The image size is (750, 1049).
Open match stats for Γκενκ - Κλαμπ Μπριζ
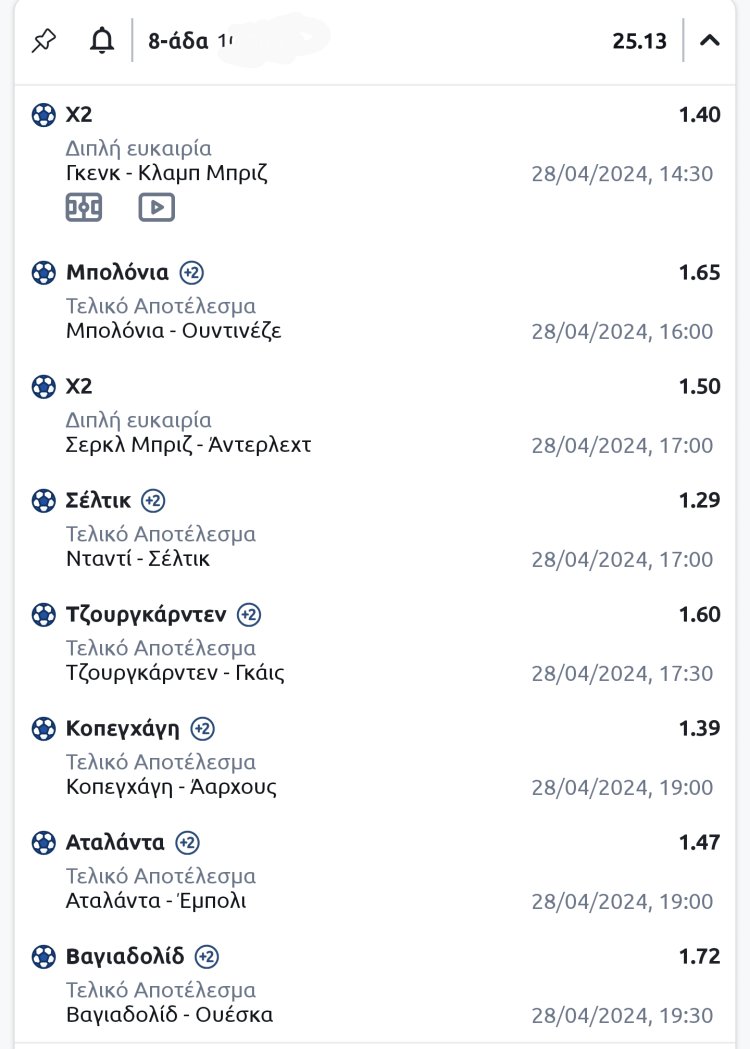click(x=84, y=207)
